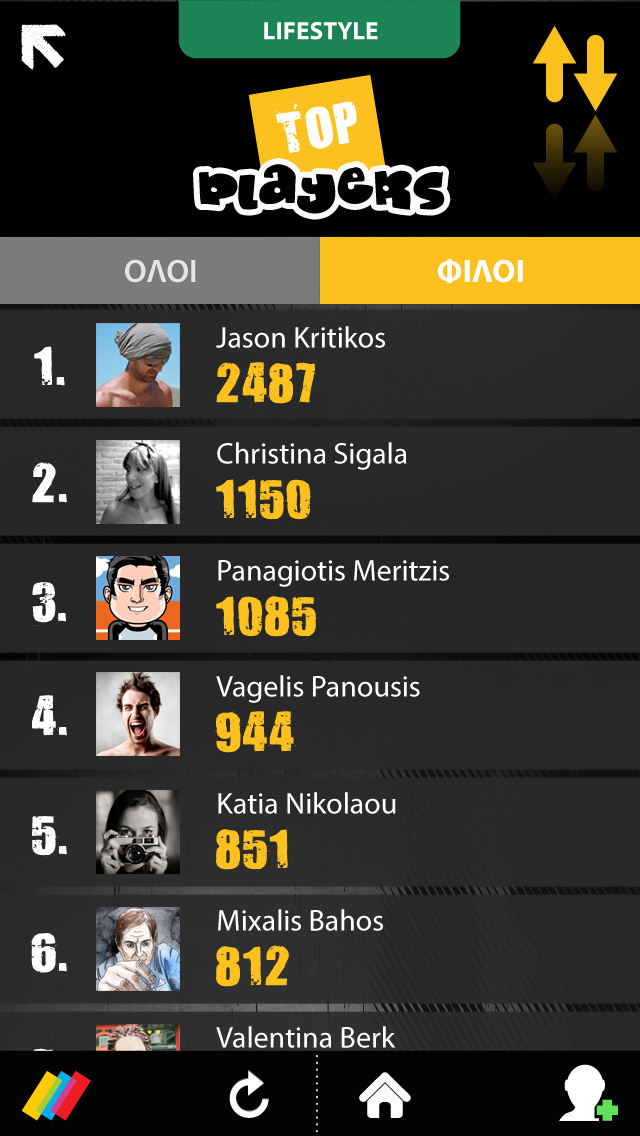View Panagiotis Meritzis's profile row
This screenshot has width=640, height=1136.
(x=320, y=598)
